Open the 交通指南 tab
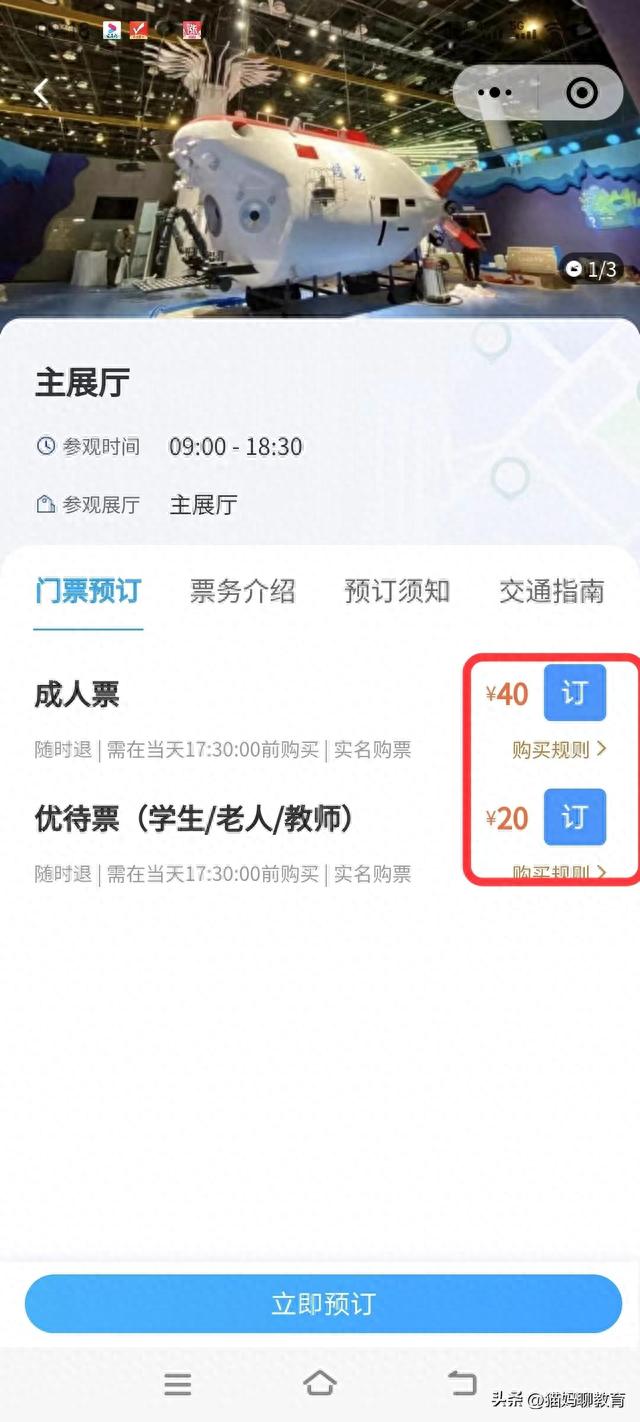Viewport: 640px width, 1422px height. point(552,591)
